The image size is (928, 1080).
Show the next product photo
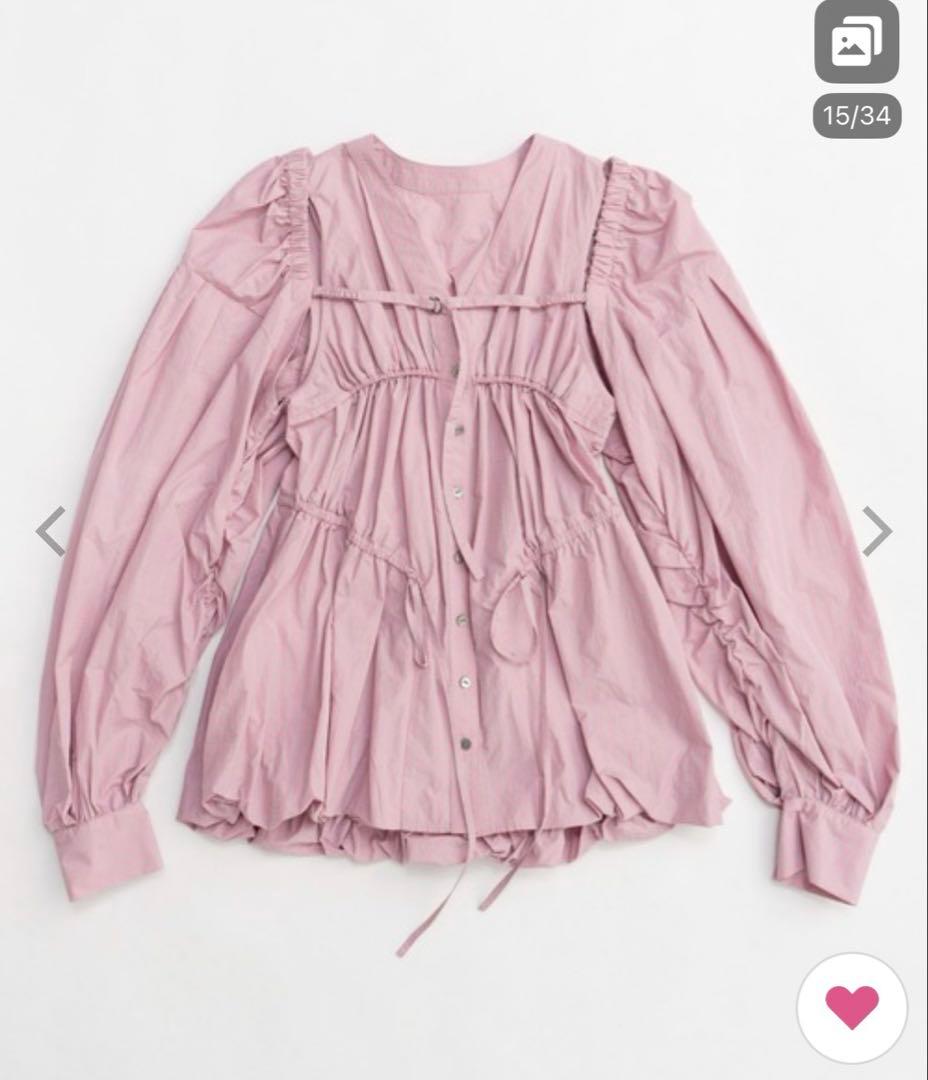(876, 530)
